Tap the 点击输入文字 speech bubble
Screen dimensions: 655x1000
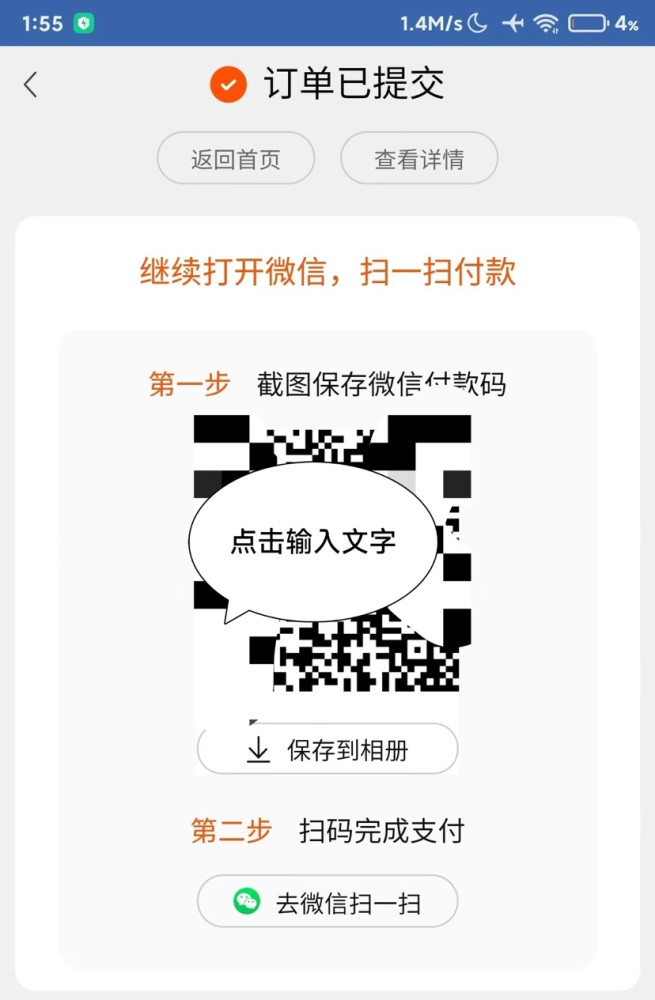point(313,541)
